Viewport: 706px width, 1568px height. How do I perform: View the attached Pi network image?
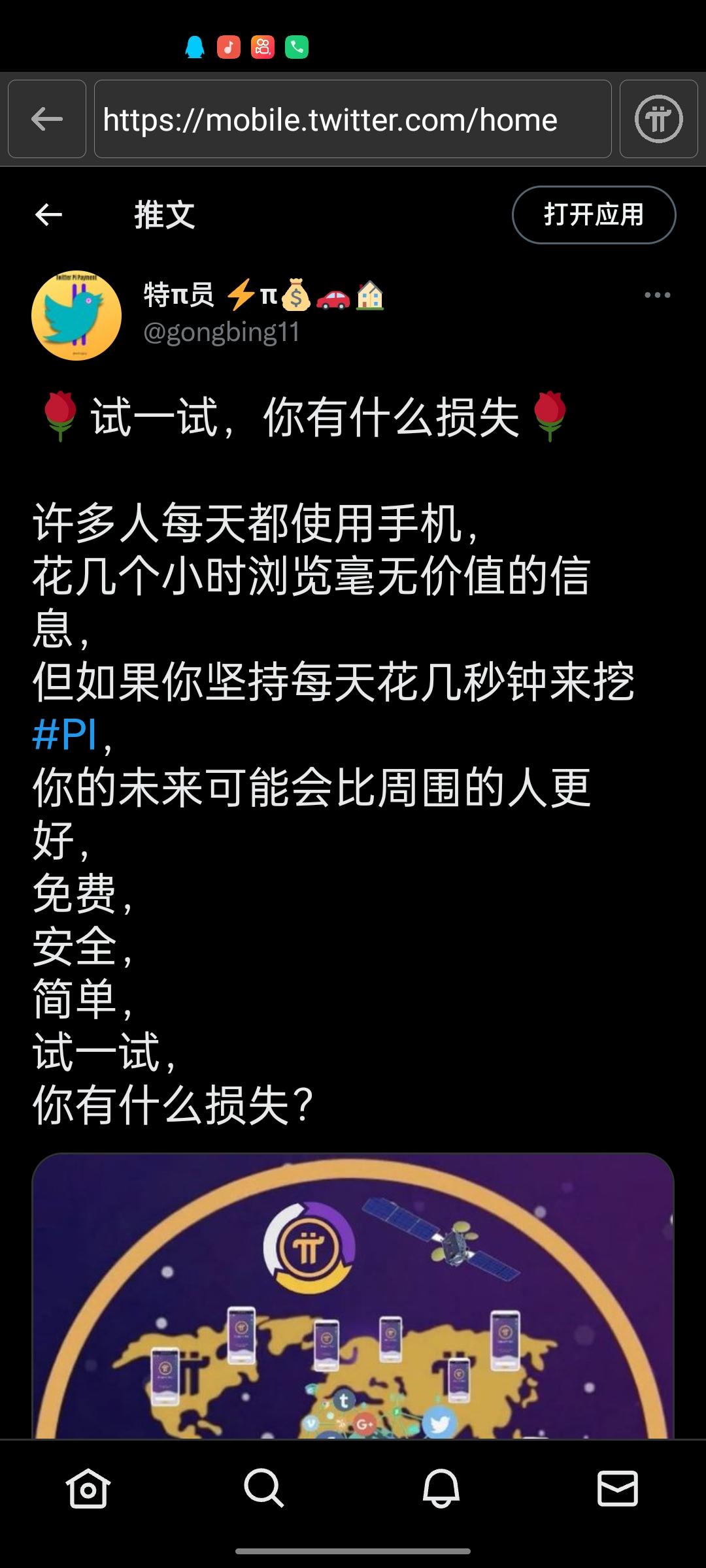tap(353, 1300)
